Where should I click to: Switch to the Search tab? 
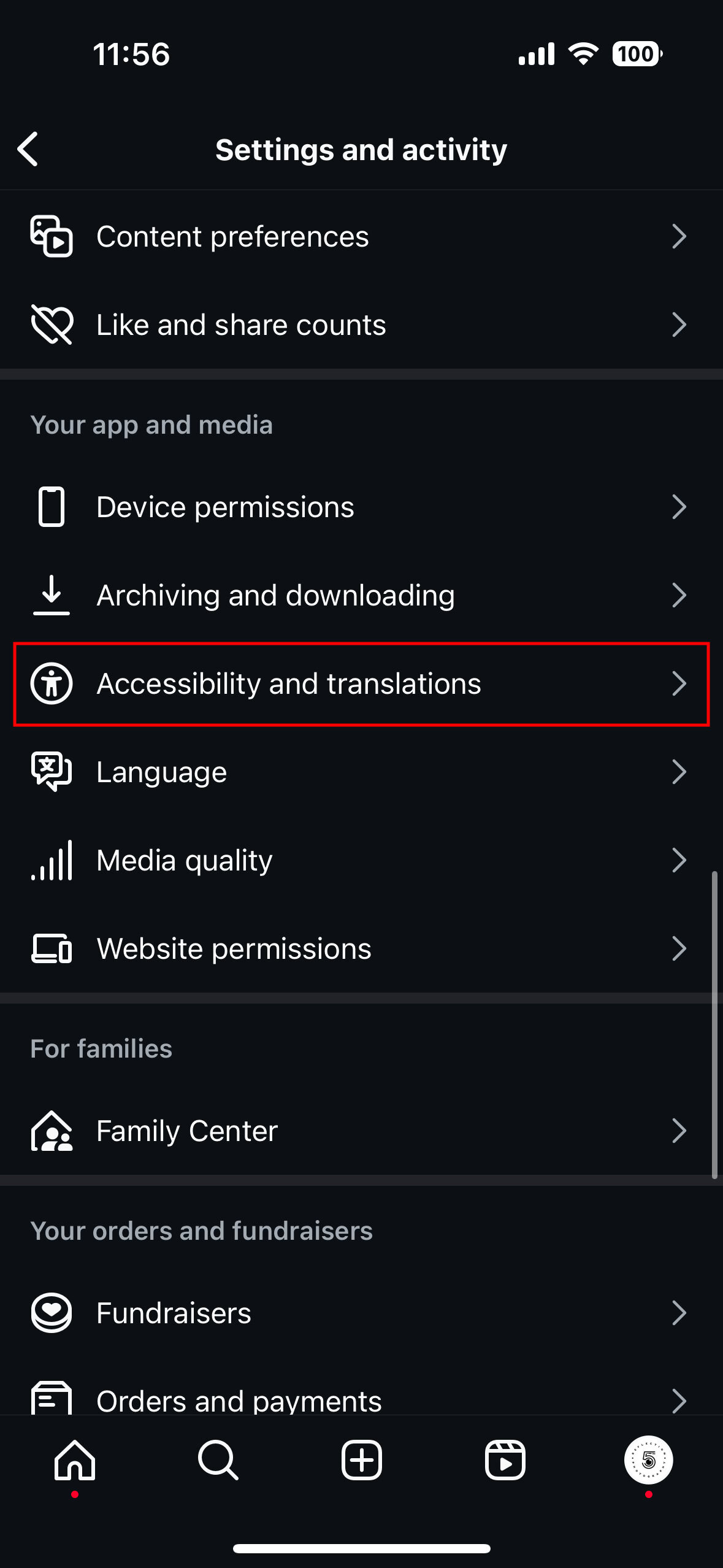coord(218,1460)
